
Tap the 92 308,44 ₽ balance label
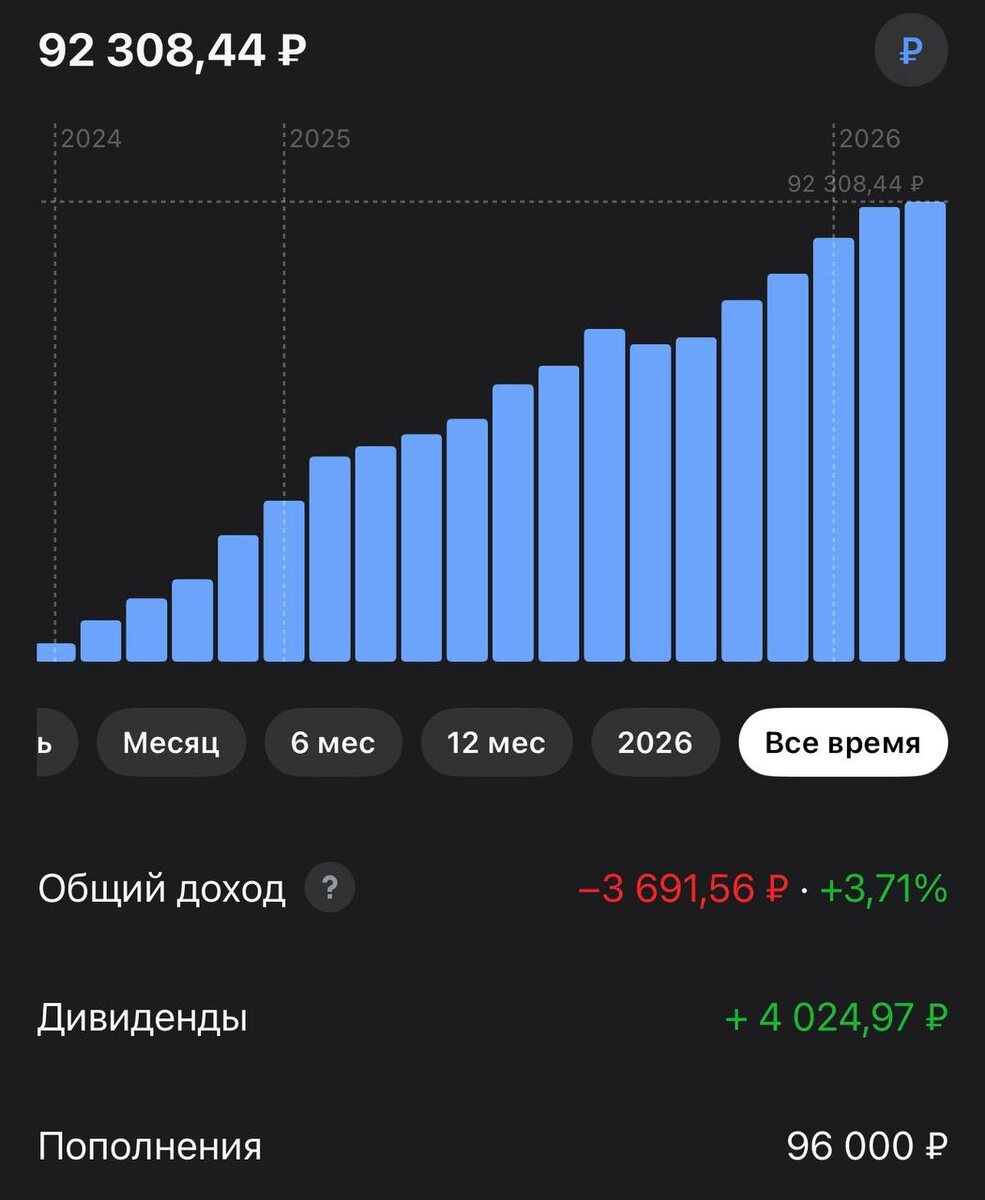(x=173, y=47)
